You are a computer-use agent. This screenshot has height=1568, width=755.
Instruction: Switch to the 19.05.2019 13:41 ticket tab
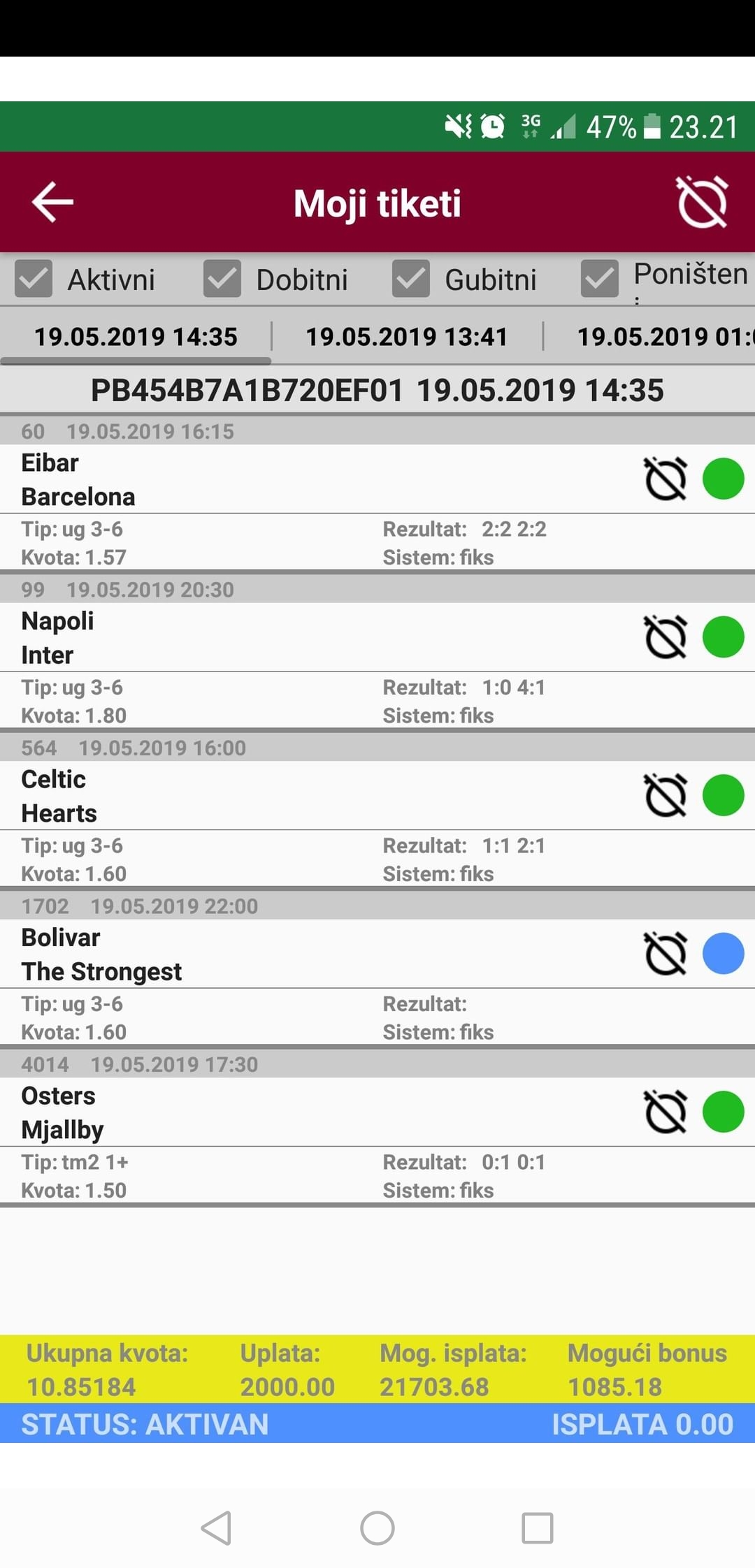click(407, 336)
